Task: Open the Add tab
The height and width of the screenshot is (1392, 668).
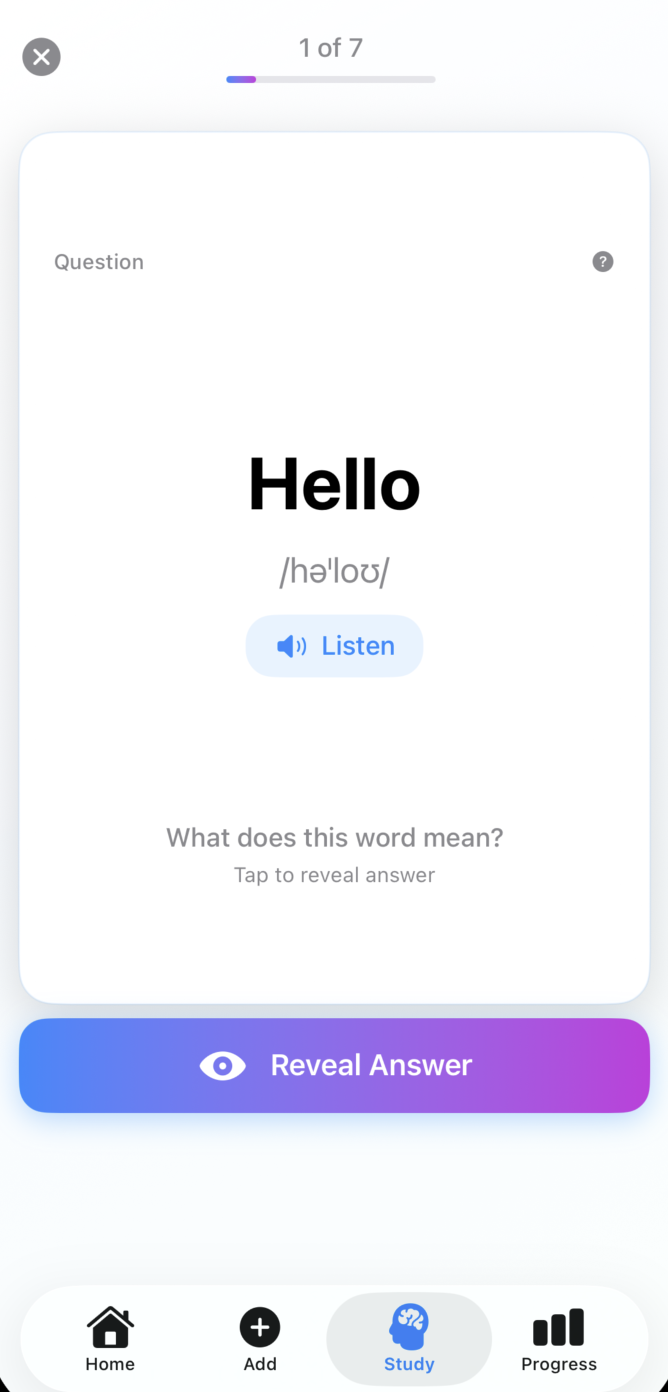Action: coord(260,1339)
